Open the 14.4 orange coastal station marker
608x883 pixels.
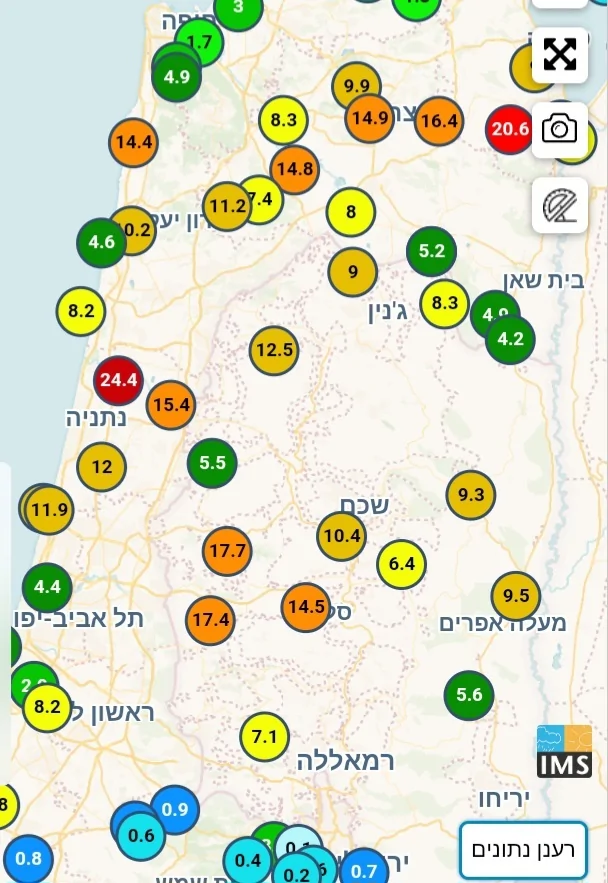(133, 142)
